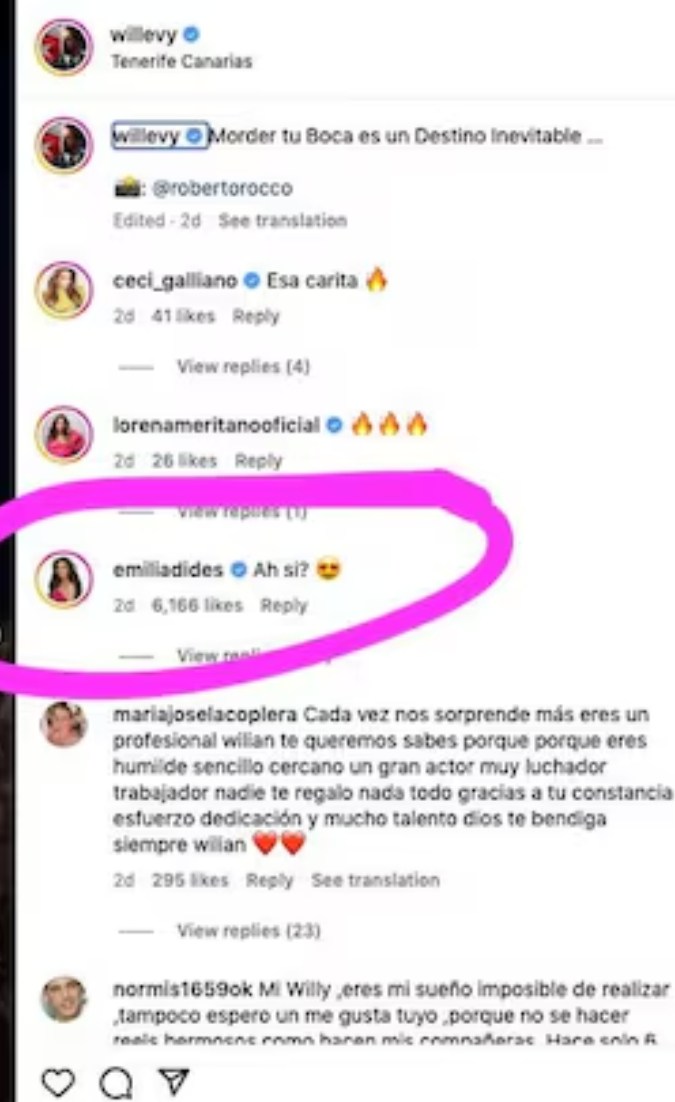Reply to mariajoselacoplera's comment
The image size is (675, 1102).
[270, 880]
